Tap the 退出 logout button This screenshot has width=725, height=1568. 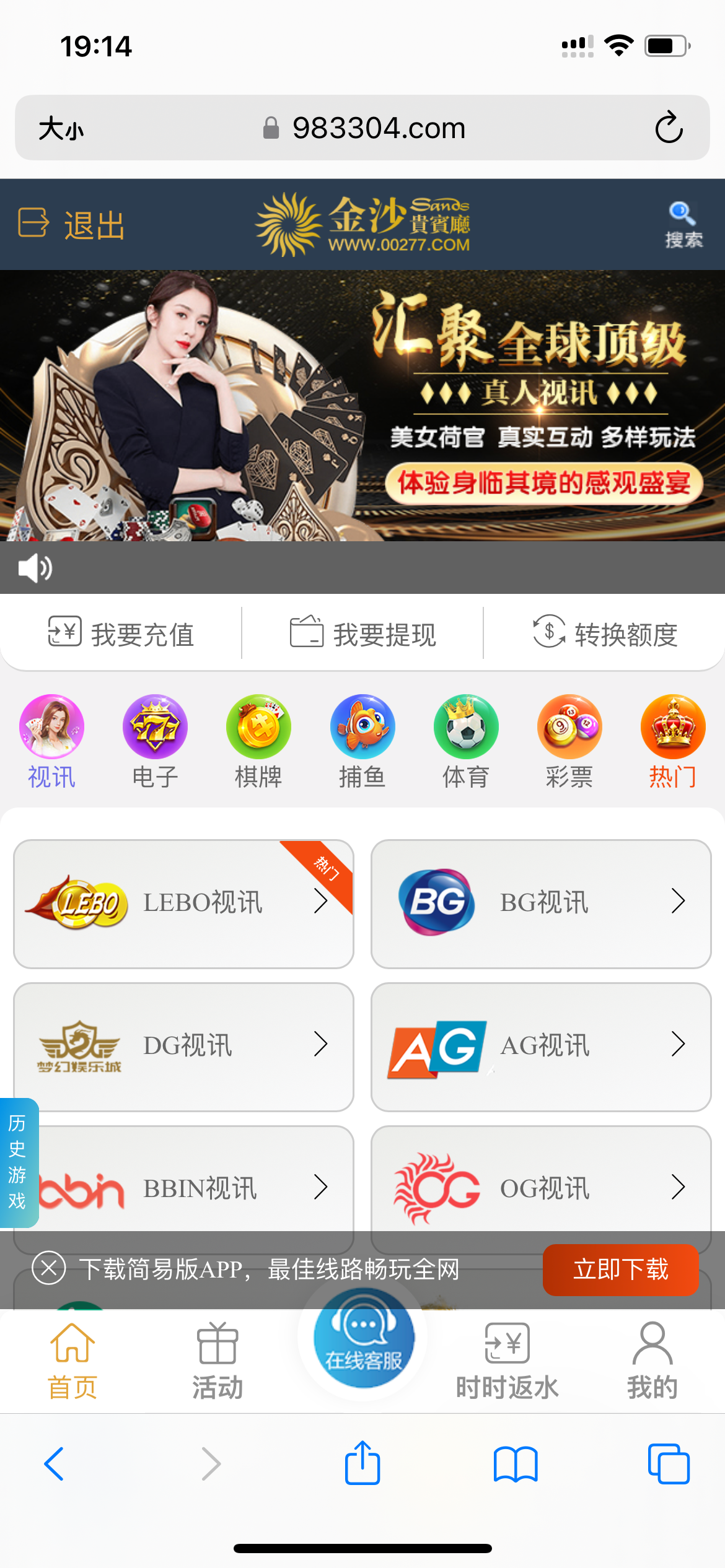click(x=72, y=224)
